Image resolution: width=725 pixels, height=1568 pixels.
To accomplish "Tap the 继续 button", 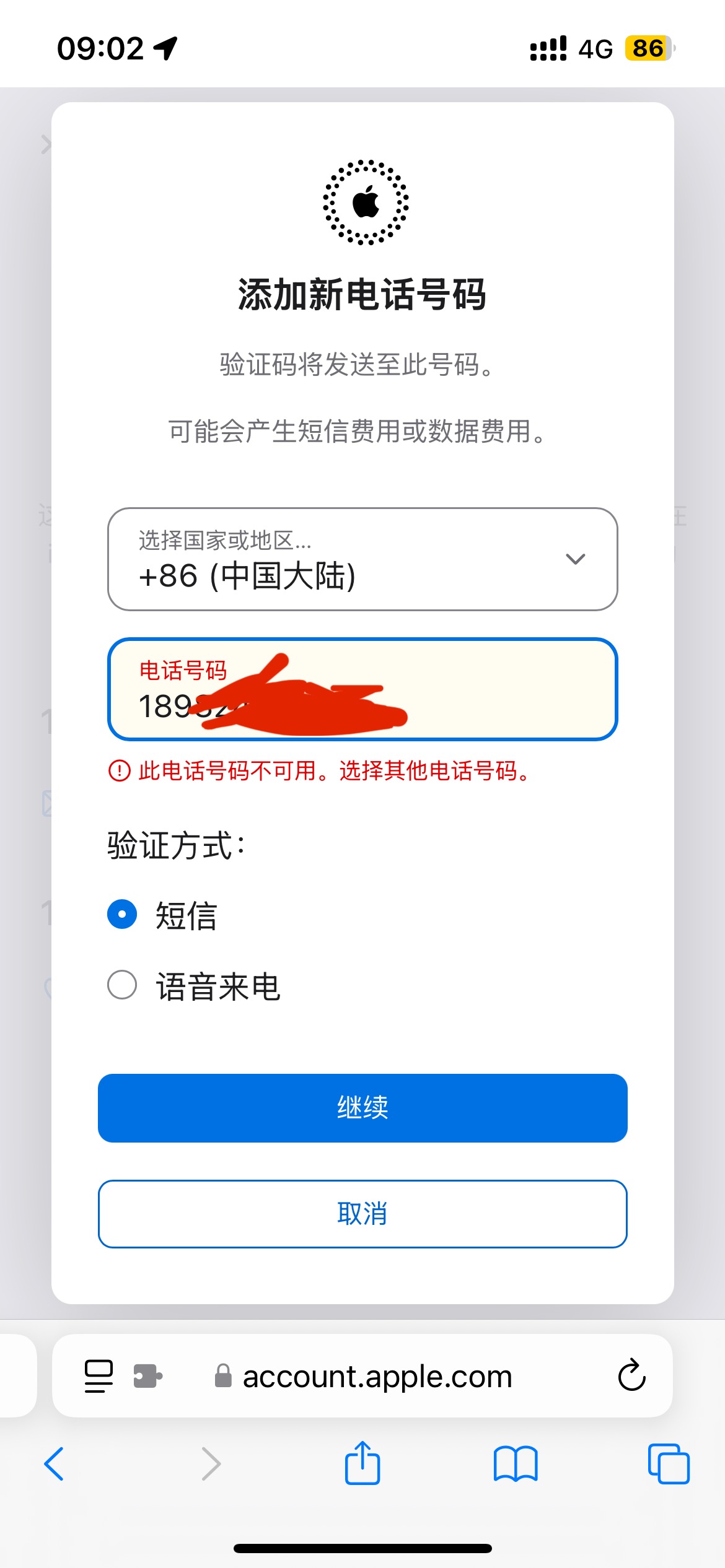I will [x=362, y=1108].
